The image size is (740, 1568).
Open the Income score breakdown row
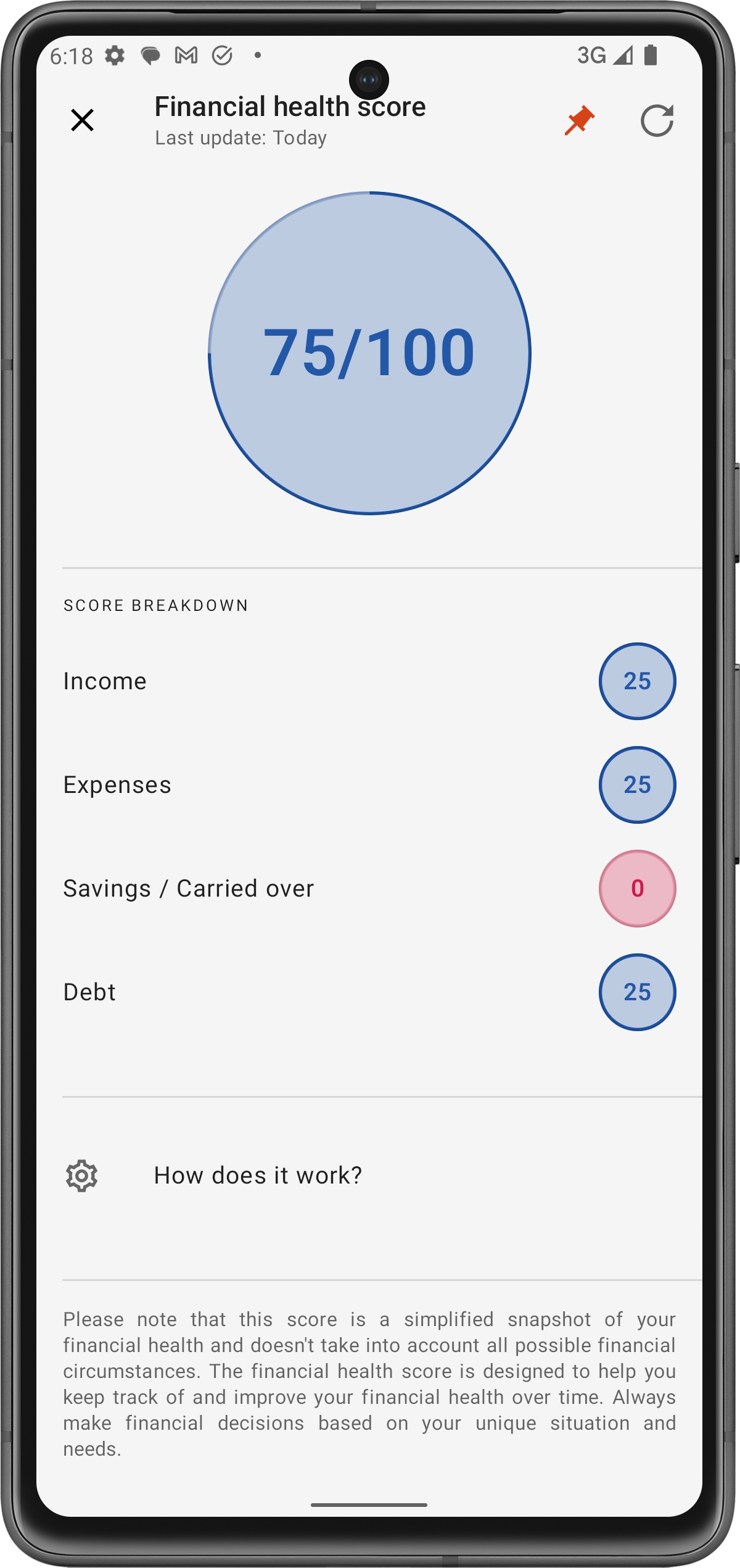369,681
